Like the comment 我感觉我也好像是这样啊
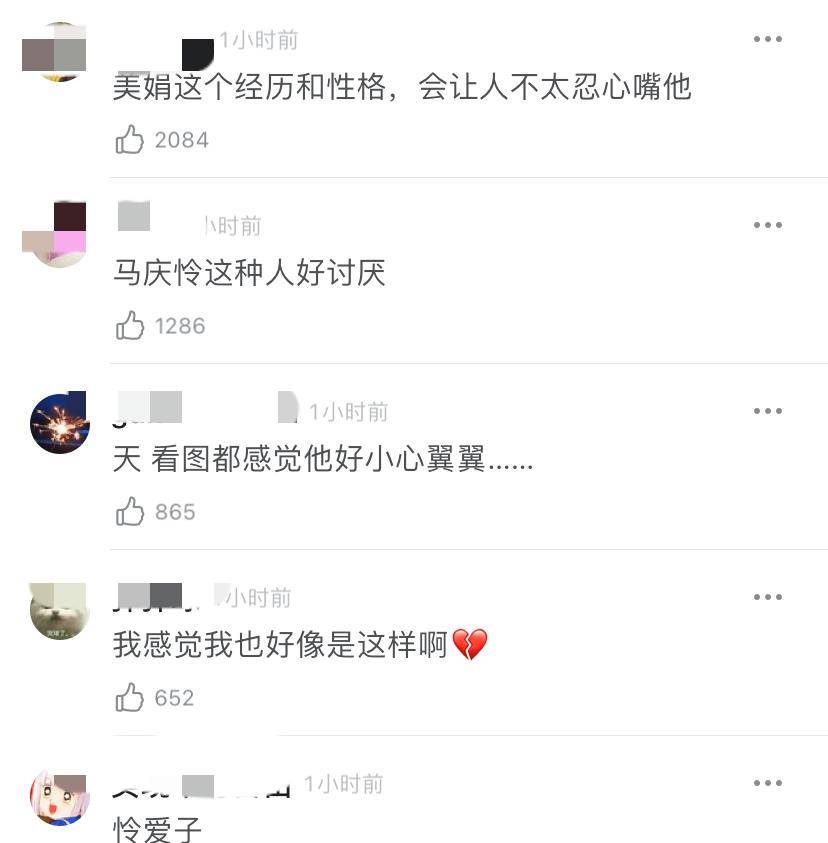The height and width of the screenshot is (843, 828). click(130, 698)
